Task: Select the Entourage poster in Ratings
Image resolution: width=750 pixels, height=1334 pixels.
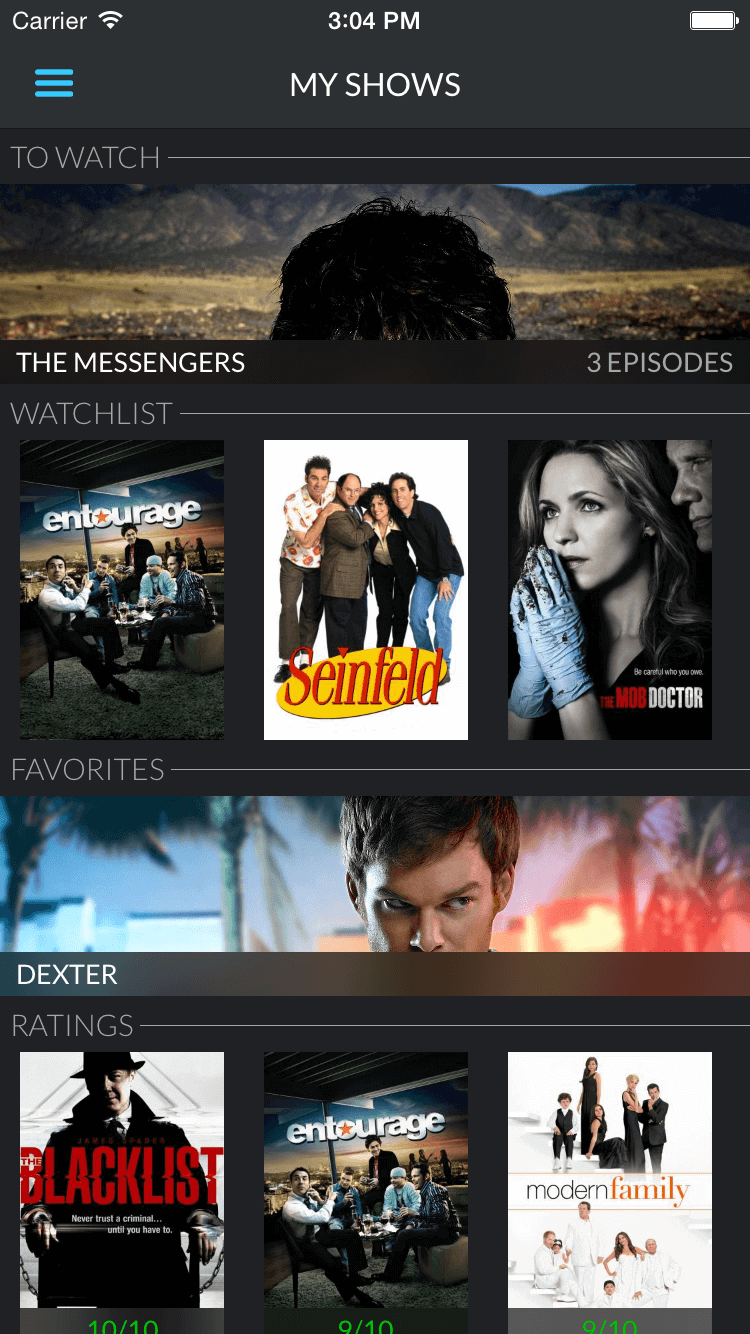Action: pos(366,1192)
